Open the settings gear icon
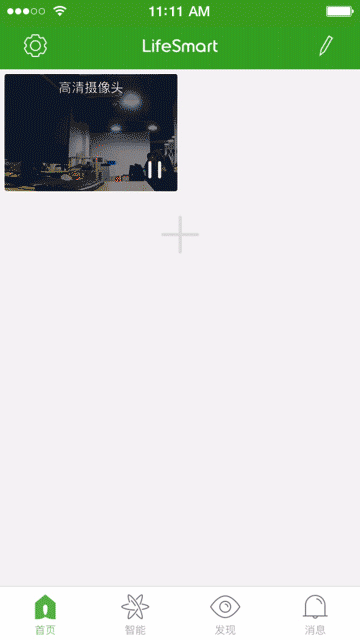Image resolution: width=360 pixels, height=640 pixels. point(36,45)
